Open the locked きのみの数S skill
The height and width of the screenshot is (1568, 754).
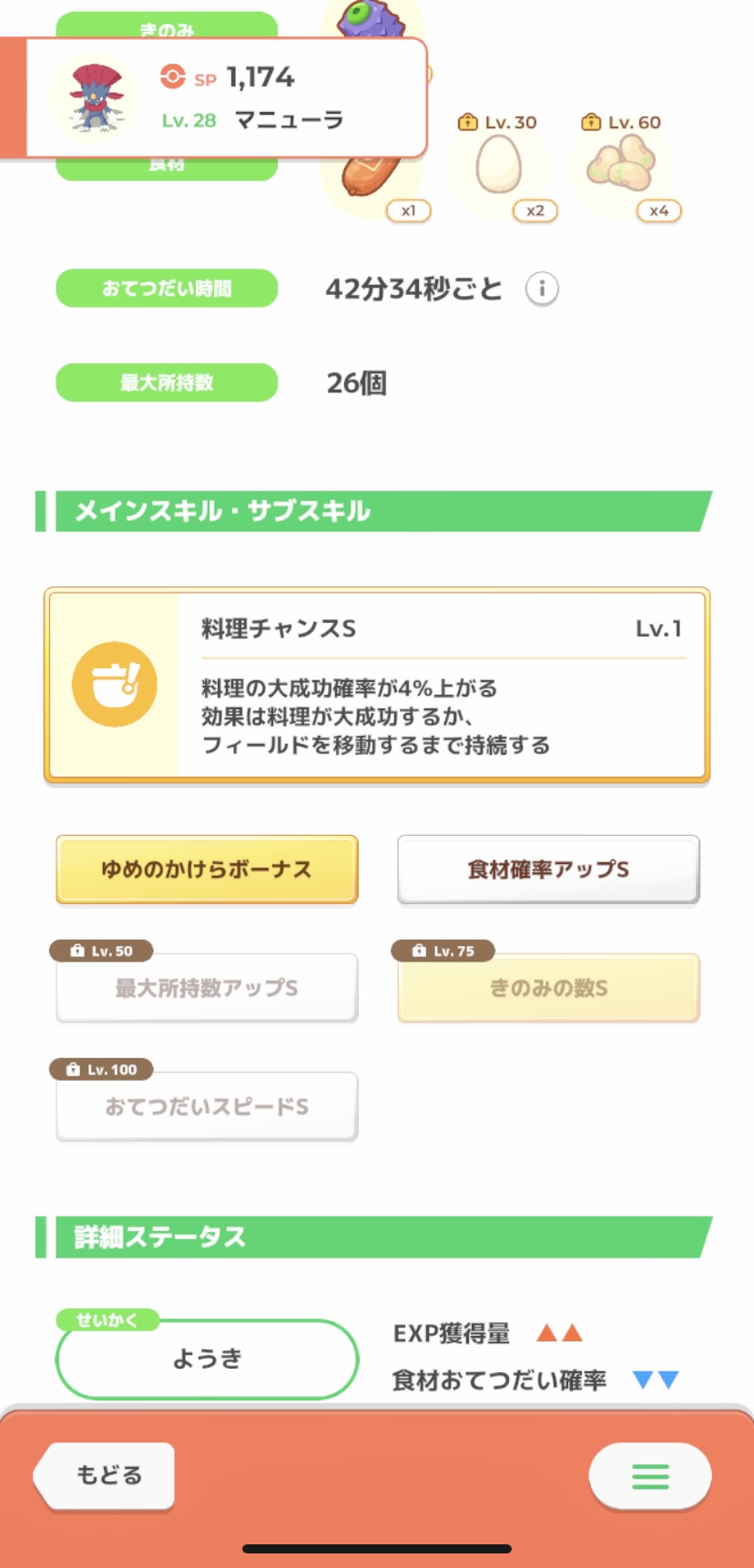tap(548, 988)
